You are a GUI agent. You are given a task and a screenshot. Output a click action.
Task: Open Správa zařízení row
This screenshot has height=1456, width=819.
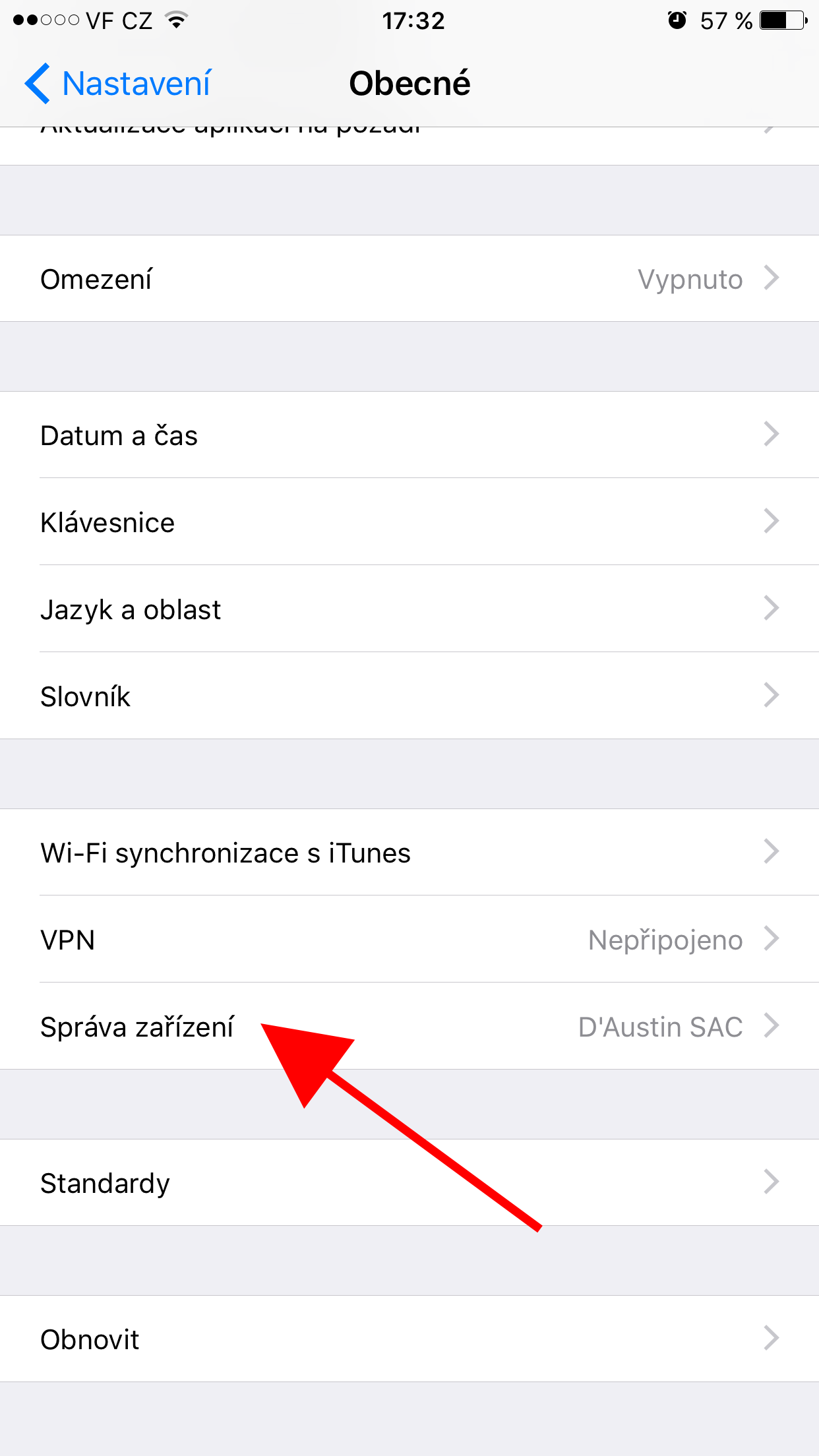[x=409, y=1027]
